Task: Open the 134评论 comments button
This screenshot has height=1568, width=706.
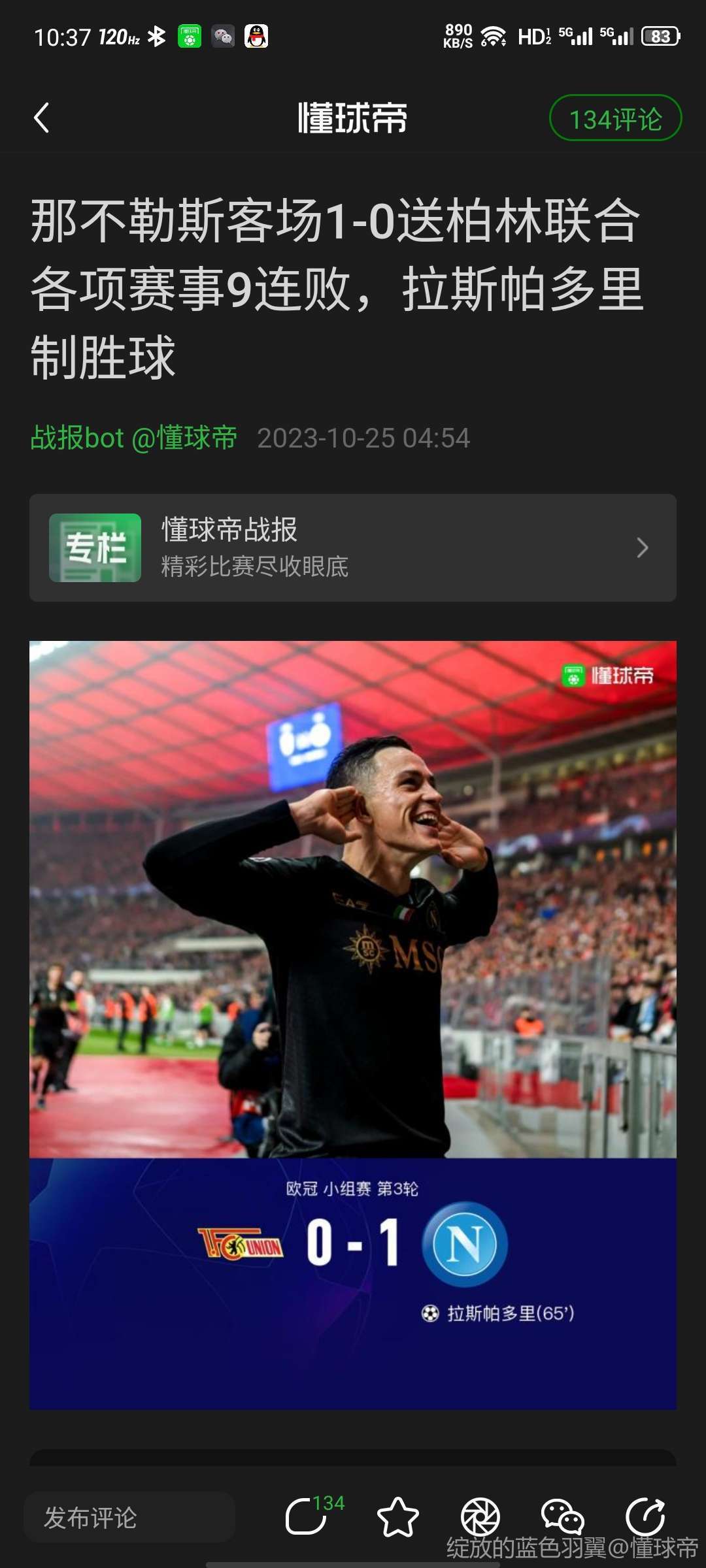Action: coord(615,118)
